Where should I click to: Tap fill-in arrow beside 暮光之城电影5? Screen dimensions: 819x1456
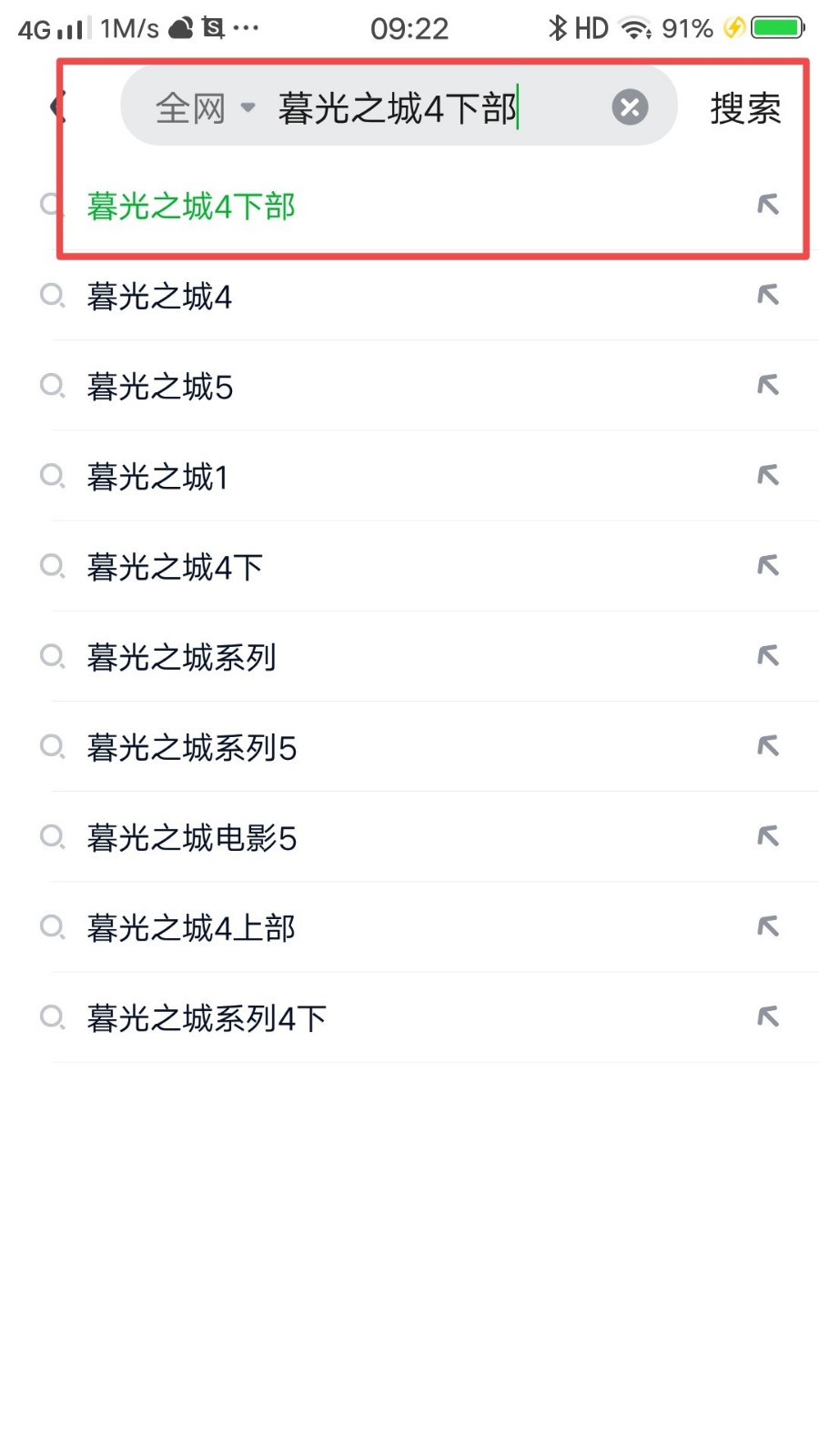coord(768,837)
